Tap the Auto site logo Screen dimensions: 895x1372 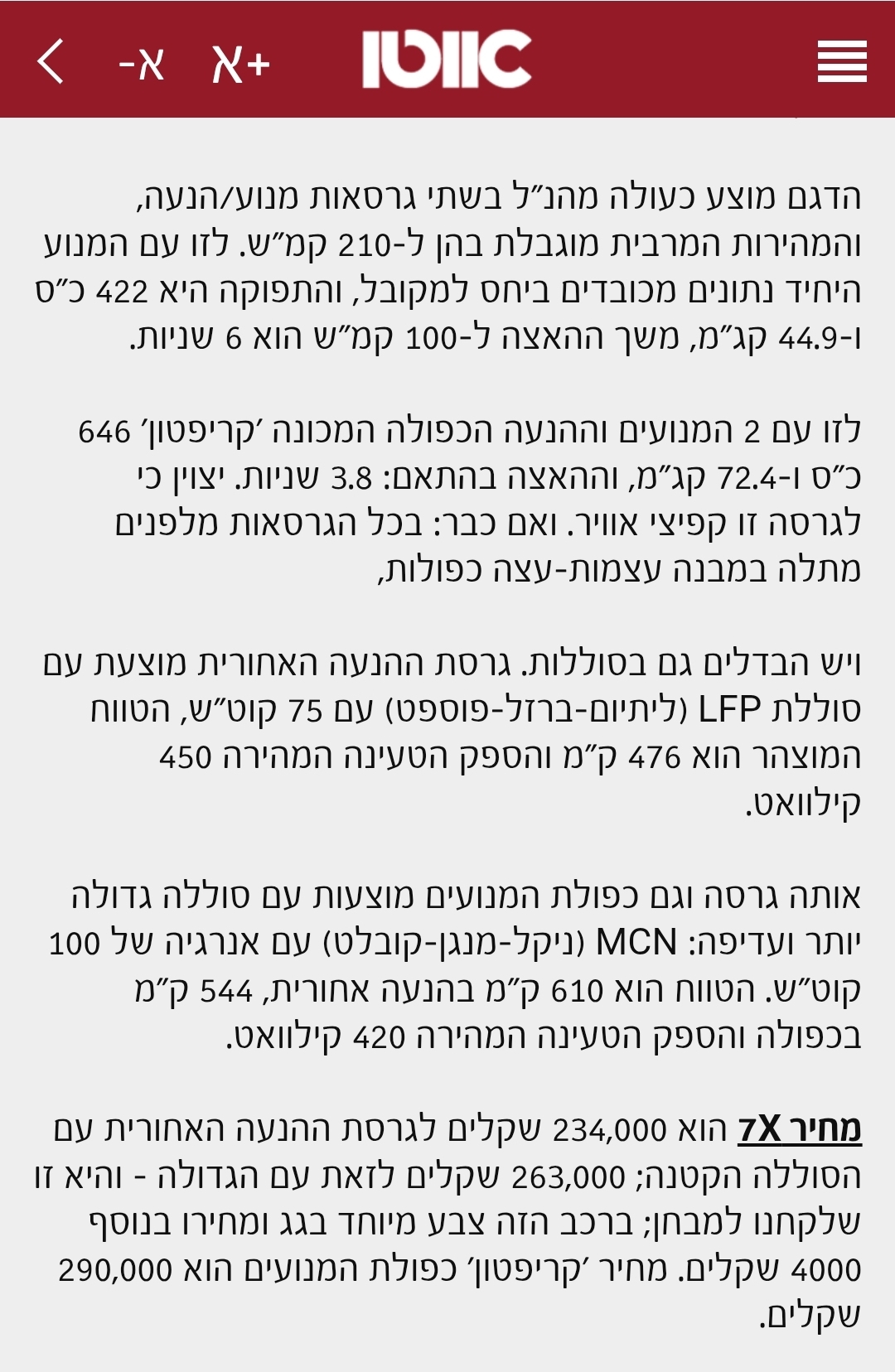[447, 60]
